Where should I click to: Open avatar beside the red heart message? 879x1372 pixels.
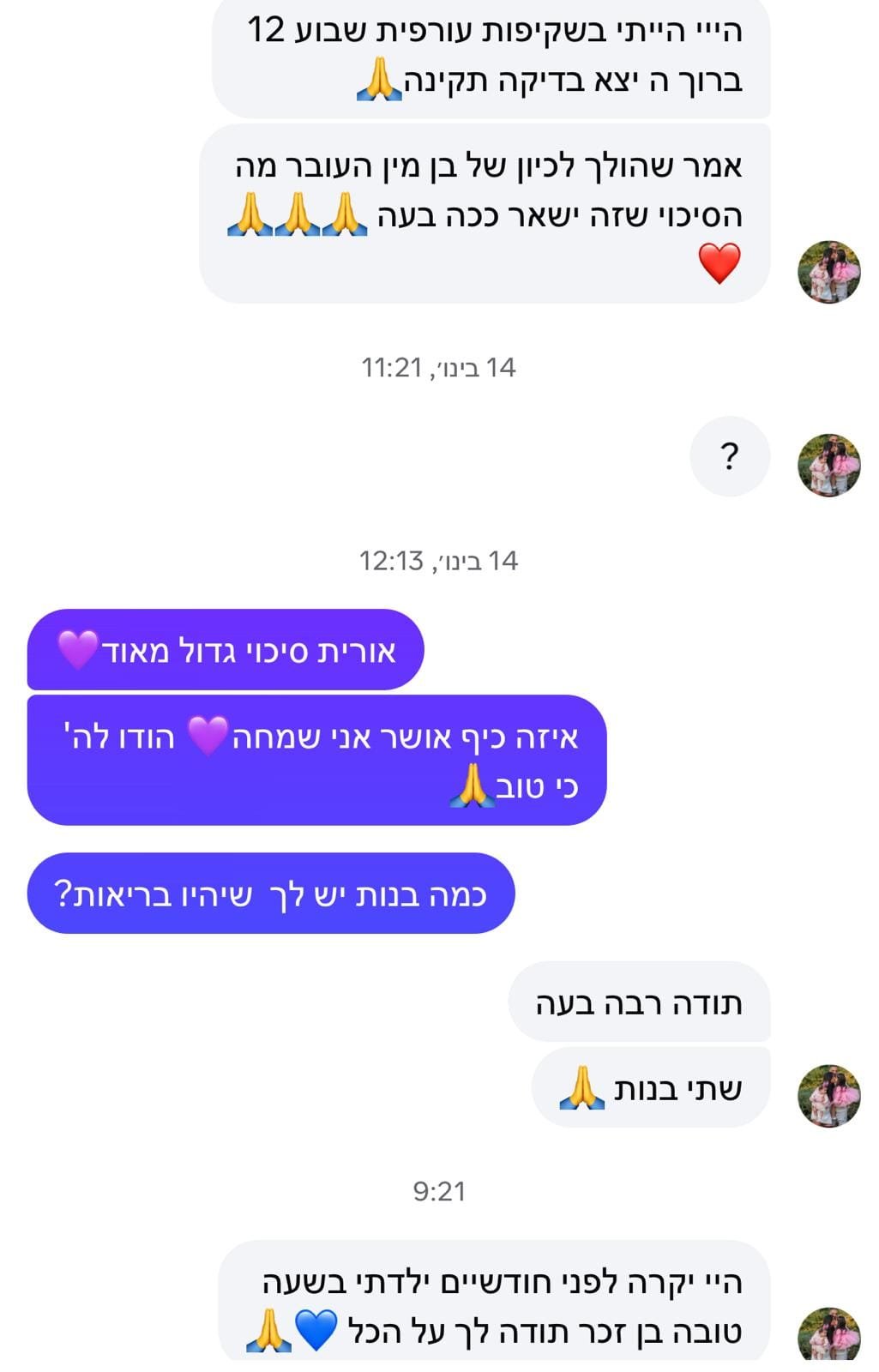828,272
